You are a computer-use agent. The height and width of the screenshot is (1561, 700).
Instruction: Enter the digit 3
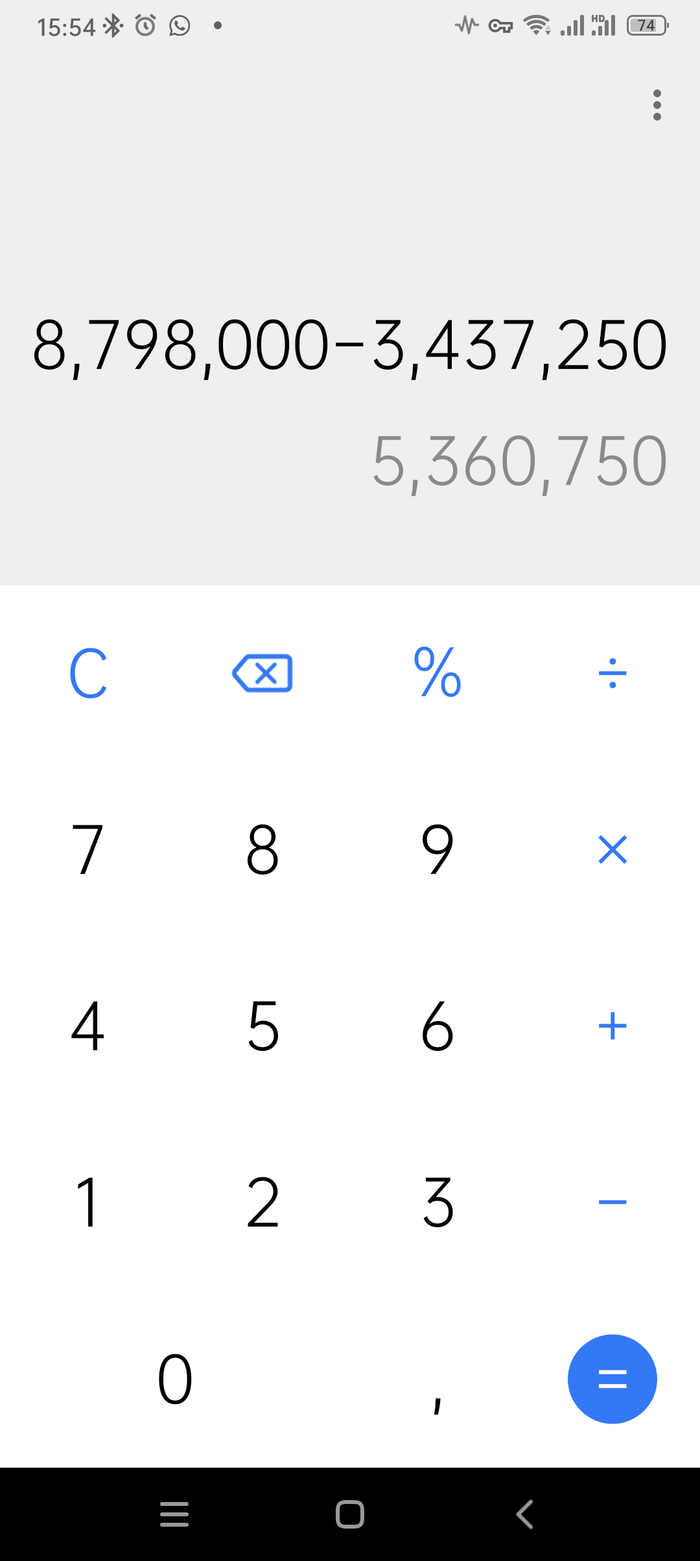(x=437, y=1202)
